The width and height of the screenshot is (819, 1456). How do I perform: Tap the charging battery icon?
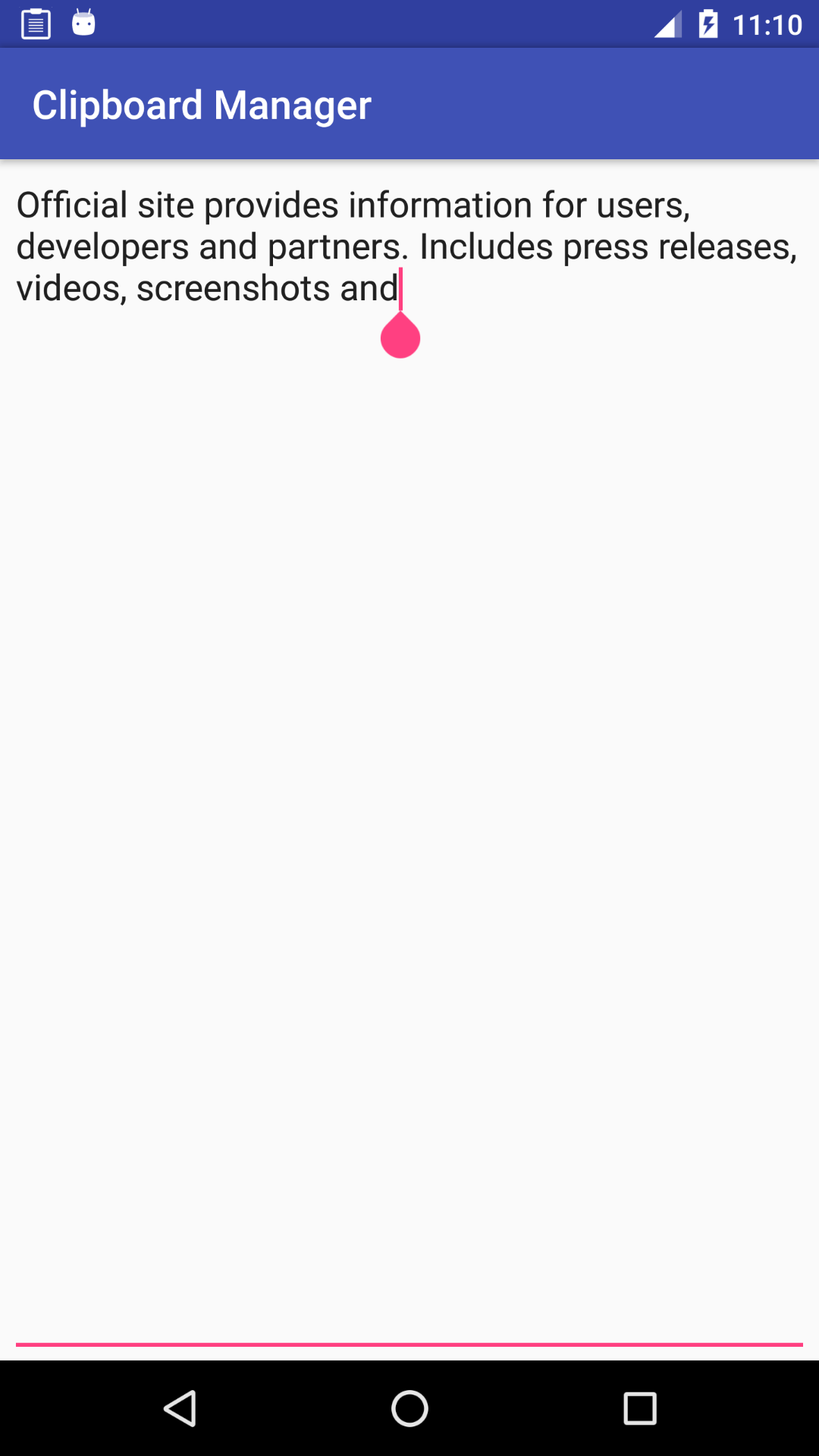tap(709, 23)
